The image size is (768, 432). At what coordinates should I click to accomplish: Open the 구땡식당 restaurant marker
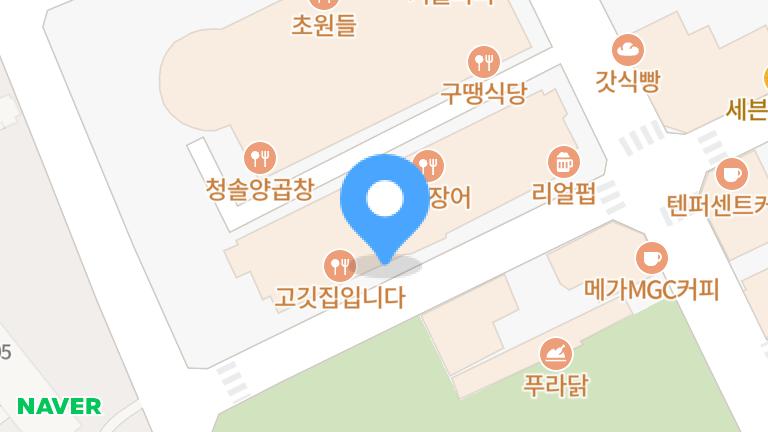click(x=484, y=62)
